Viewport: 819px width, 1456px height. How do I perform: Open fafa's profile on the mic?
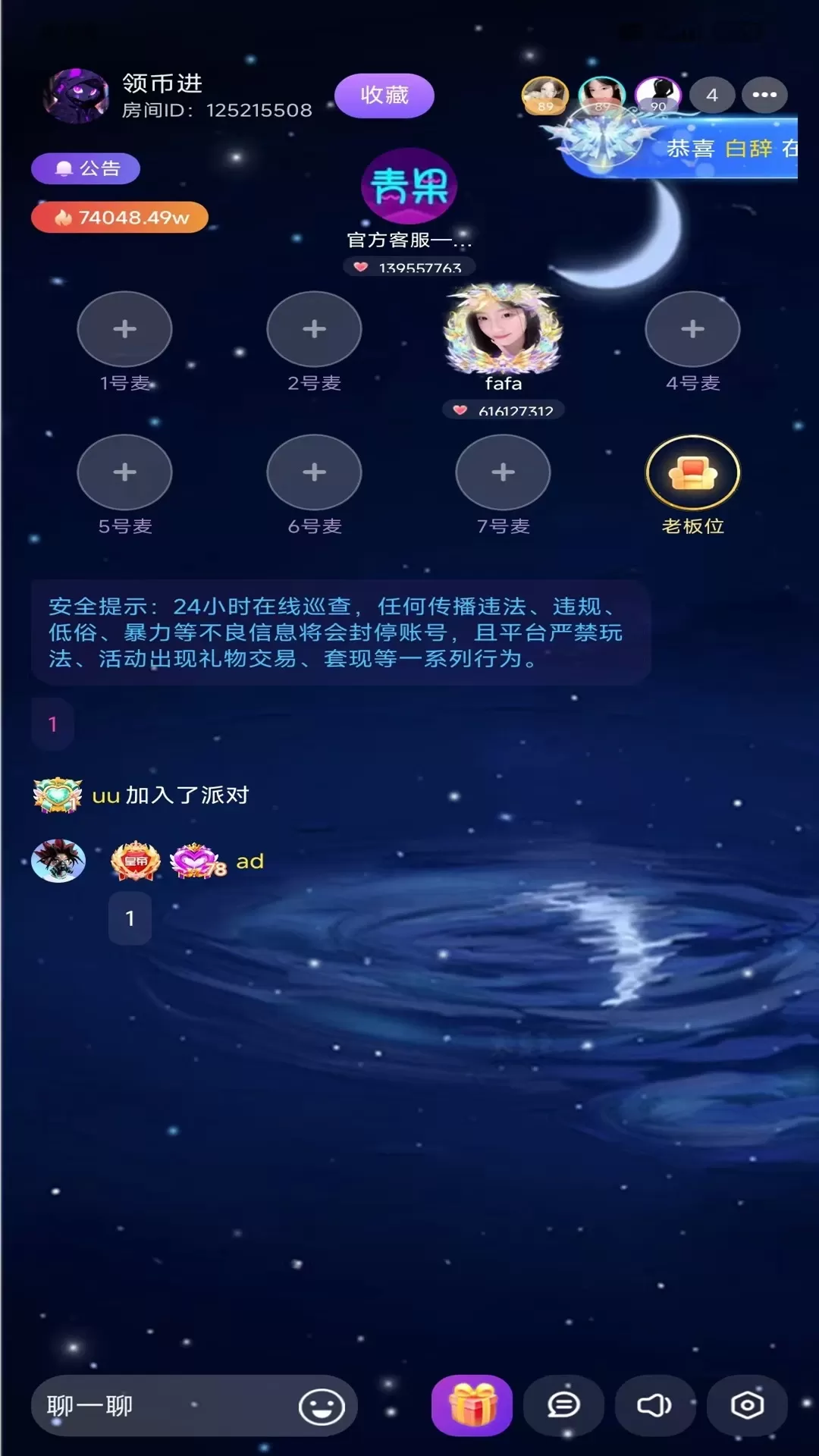point(503,331)
